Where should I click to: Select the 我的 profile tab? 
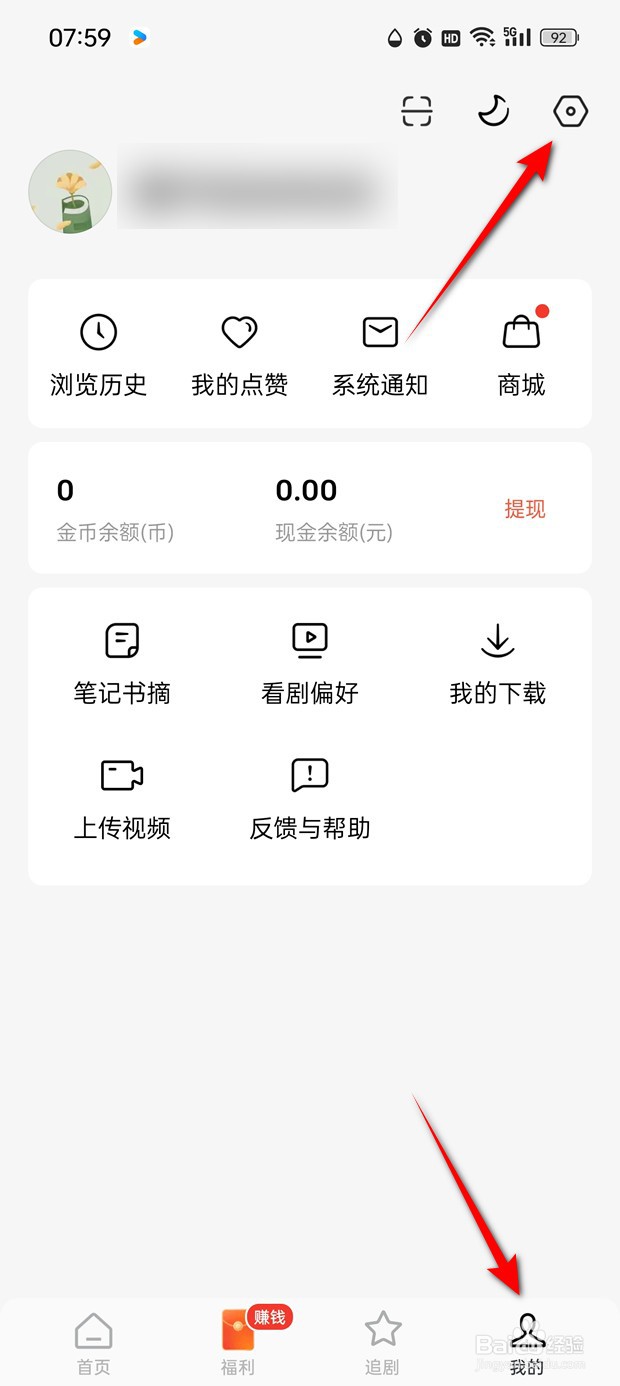coord(526,1343)
